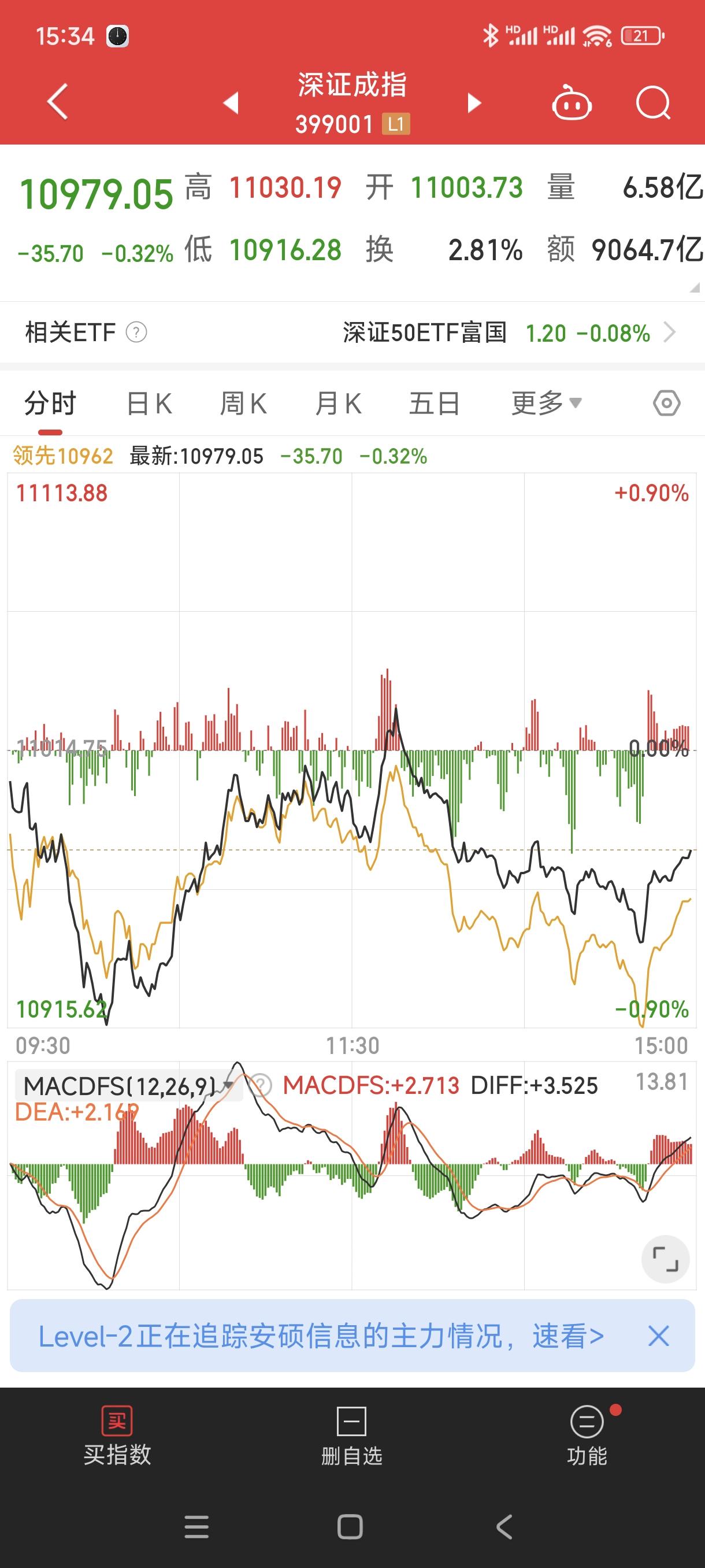Tap the MACDFS question mark indicator toggle
This screenshot has width=705, height=1568.
[x=261, y=1085]
